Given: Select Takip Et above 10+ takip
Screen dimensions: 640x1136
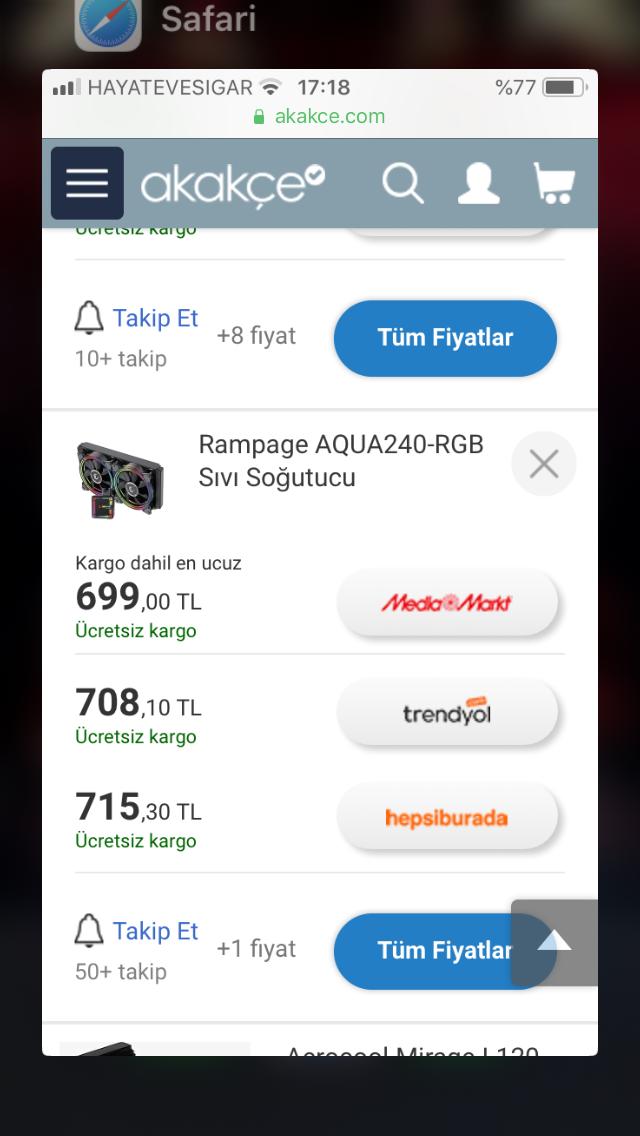Looking at the screenshot, I should coord(137,319).
